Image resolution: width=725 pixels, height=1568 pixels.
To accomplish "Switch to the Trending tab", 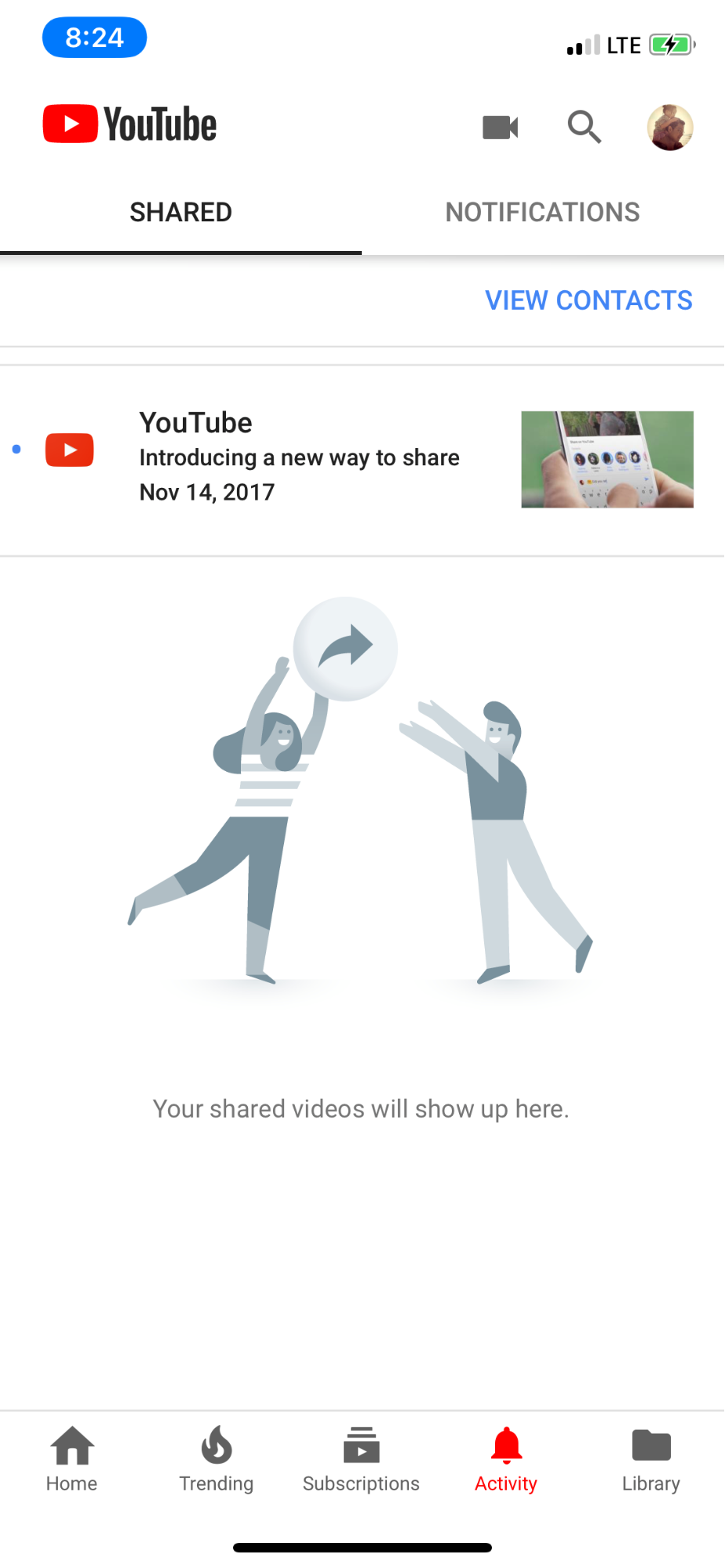I will (x=217, y=1459).
